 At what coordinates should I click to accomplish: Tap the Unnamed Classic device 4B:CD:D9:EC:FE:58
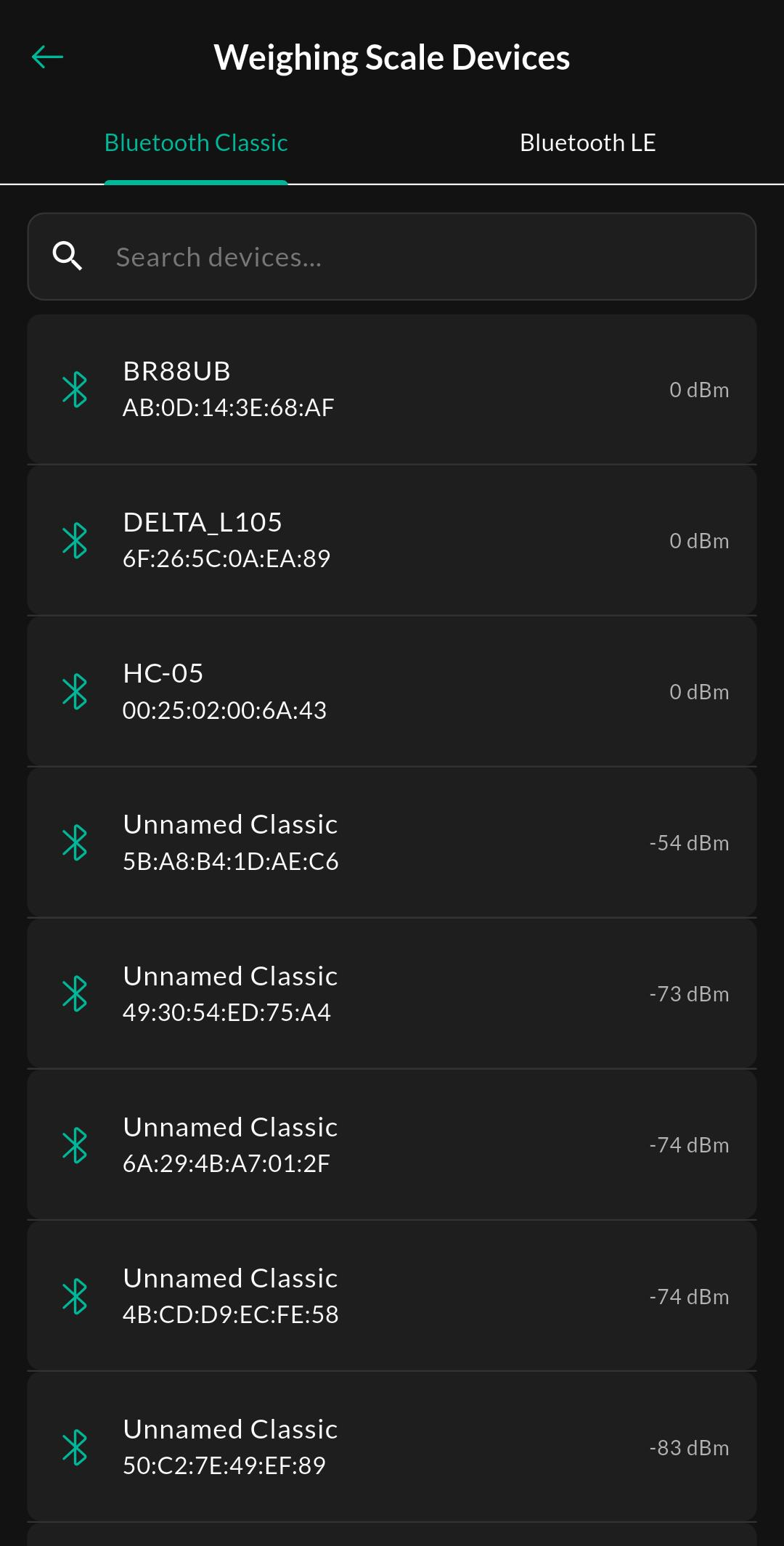click(392, 1295)
